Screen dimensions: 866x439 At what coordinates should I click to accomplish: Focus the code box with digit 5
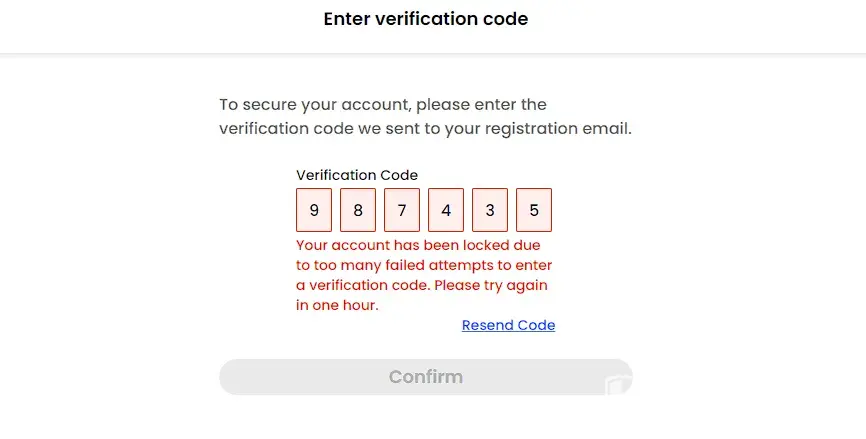(x=534, y=210)
